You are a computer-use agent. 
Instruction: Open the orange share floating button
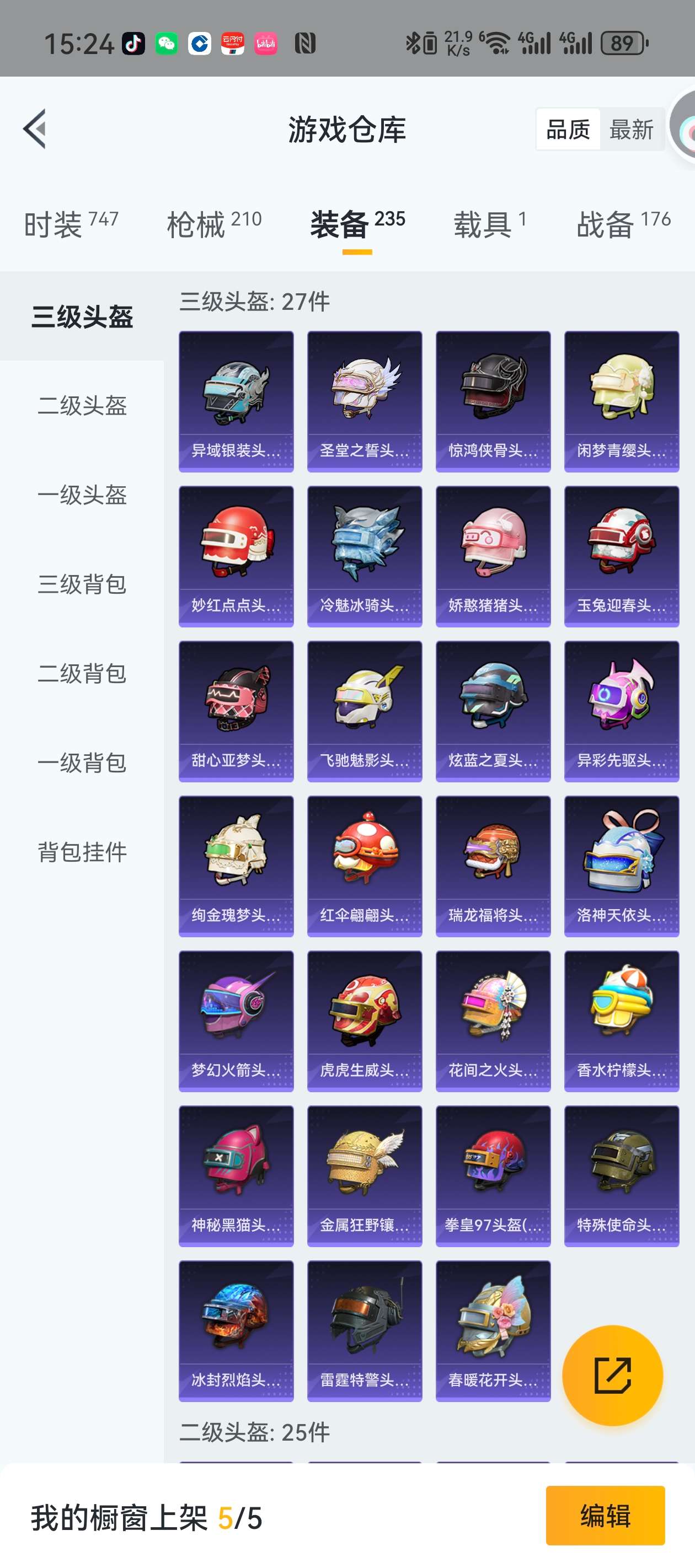point(612,1375)
